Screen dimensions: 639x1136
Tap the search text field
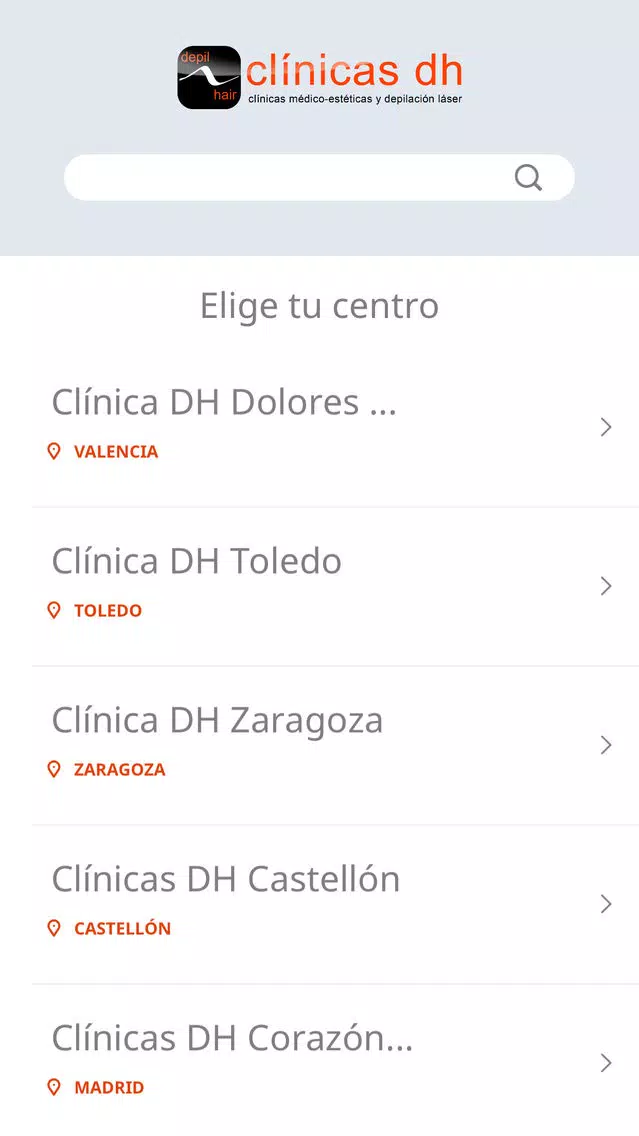[x=319, y=178]
